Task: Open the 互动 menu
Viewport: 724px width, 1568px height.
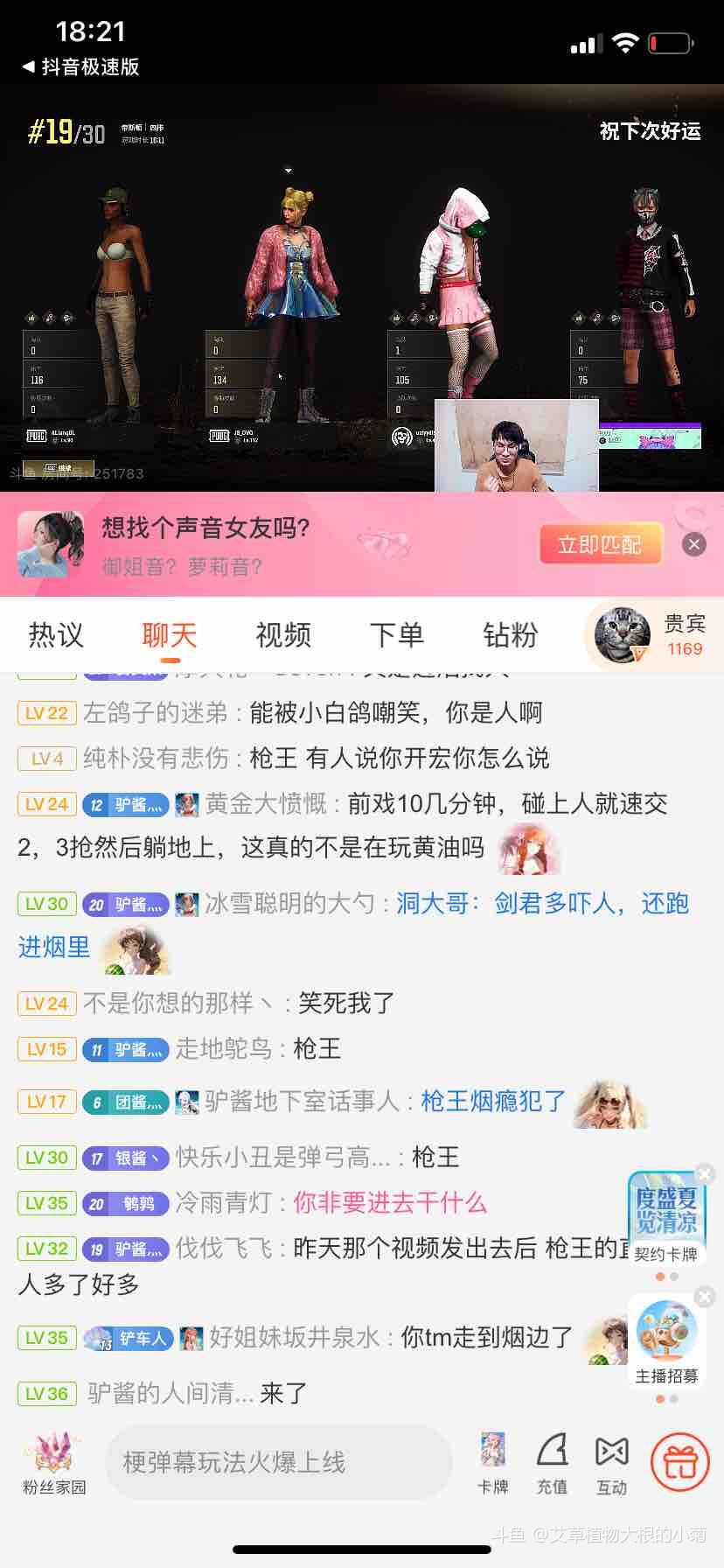Action: (x=611, y=1462)
